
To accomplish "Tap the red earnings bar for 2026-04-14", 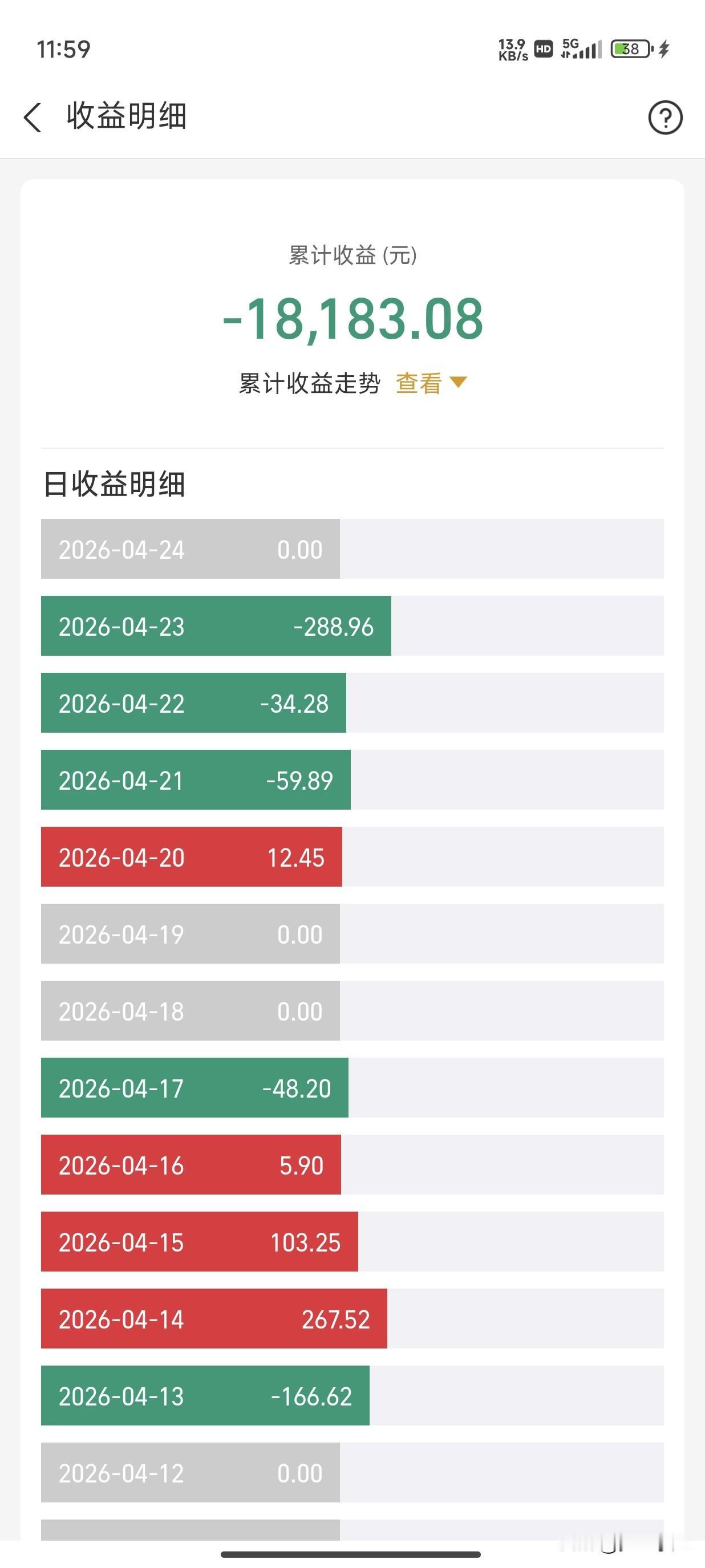I will (213, 1319).
